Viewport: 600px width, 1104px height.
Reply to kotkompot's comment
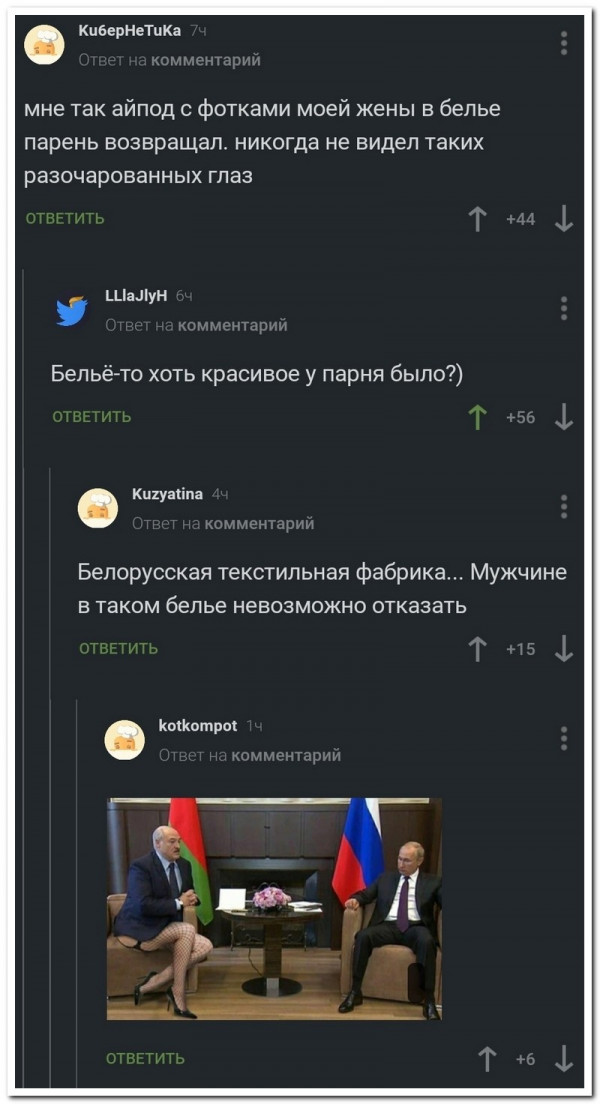[x=145, y=1058]
